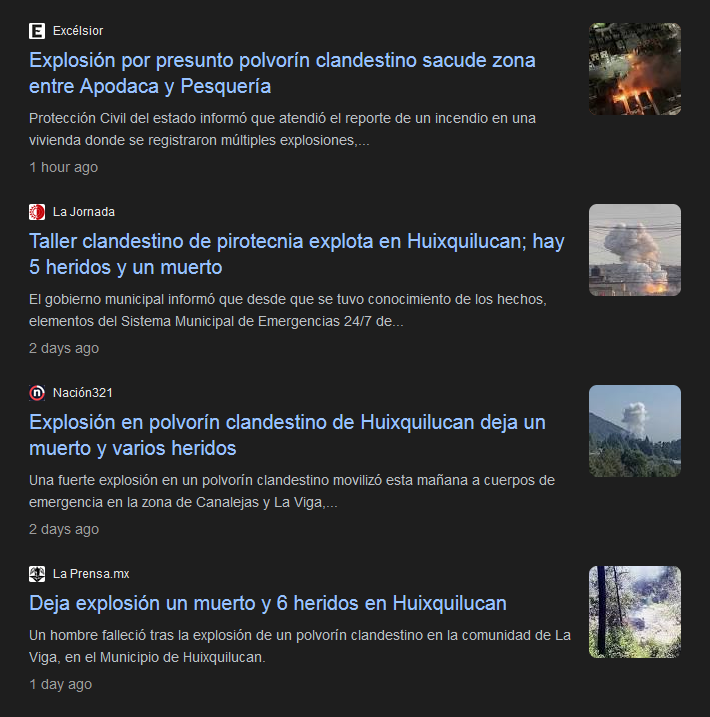
Task: Tap the fire photo beside Excélsior article
Action: point(634,69)
